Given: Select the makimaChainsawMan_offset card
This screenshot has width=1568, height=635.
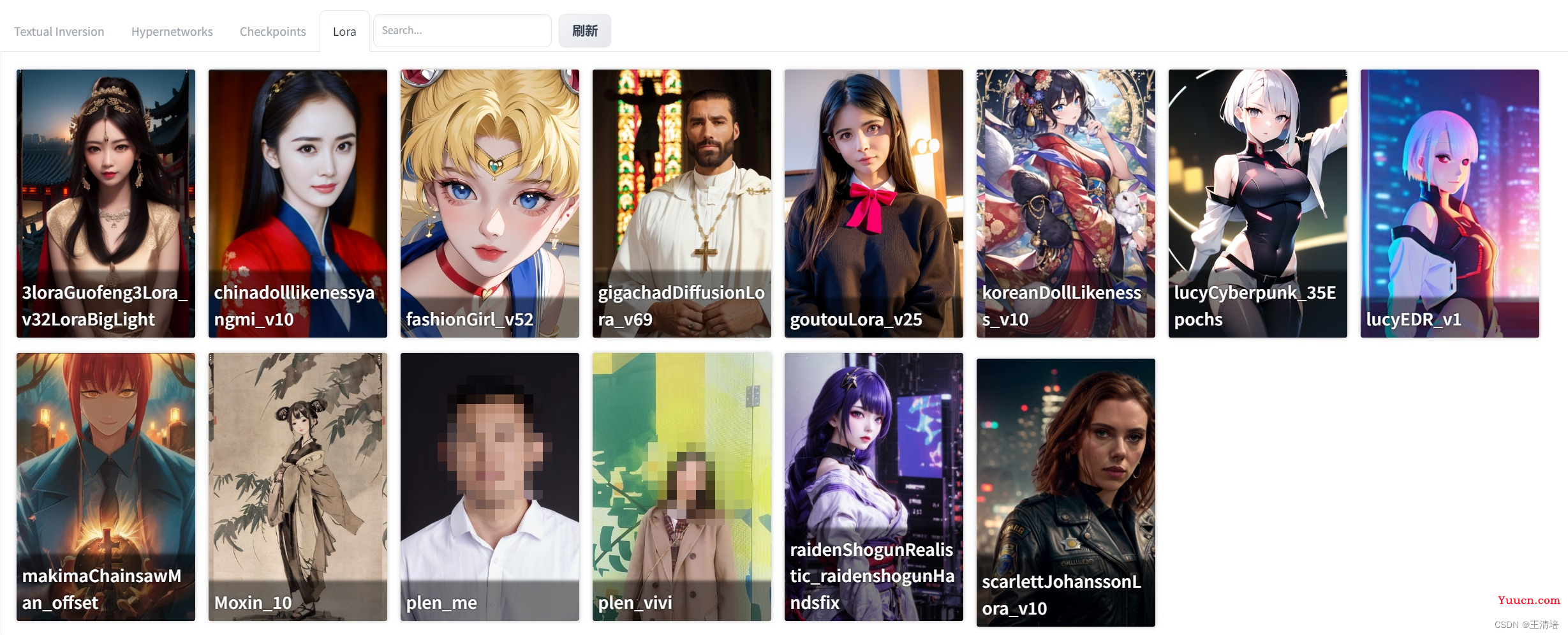Looking at the screenshot, I should pyautogui.click(x=106, y=486).
